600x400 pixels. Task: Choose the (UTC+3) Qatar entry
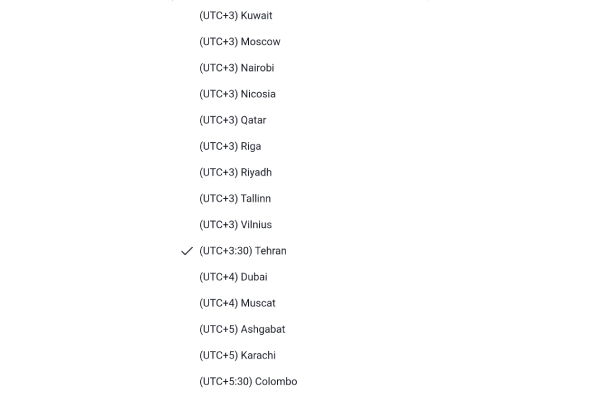click(233, 120)
